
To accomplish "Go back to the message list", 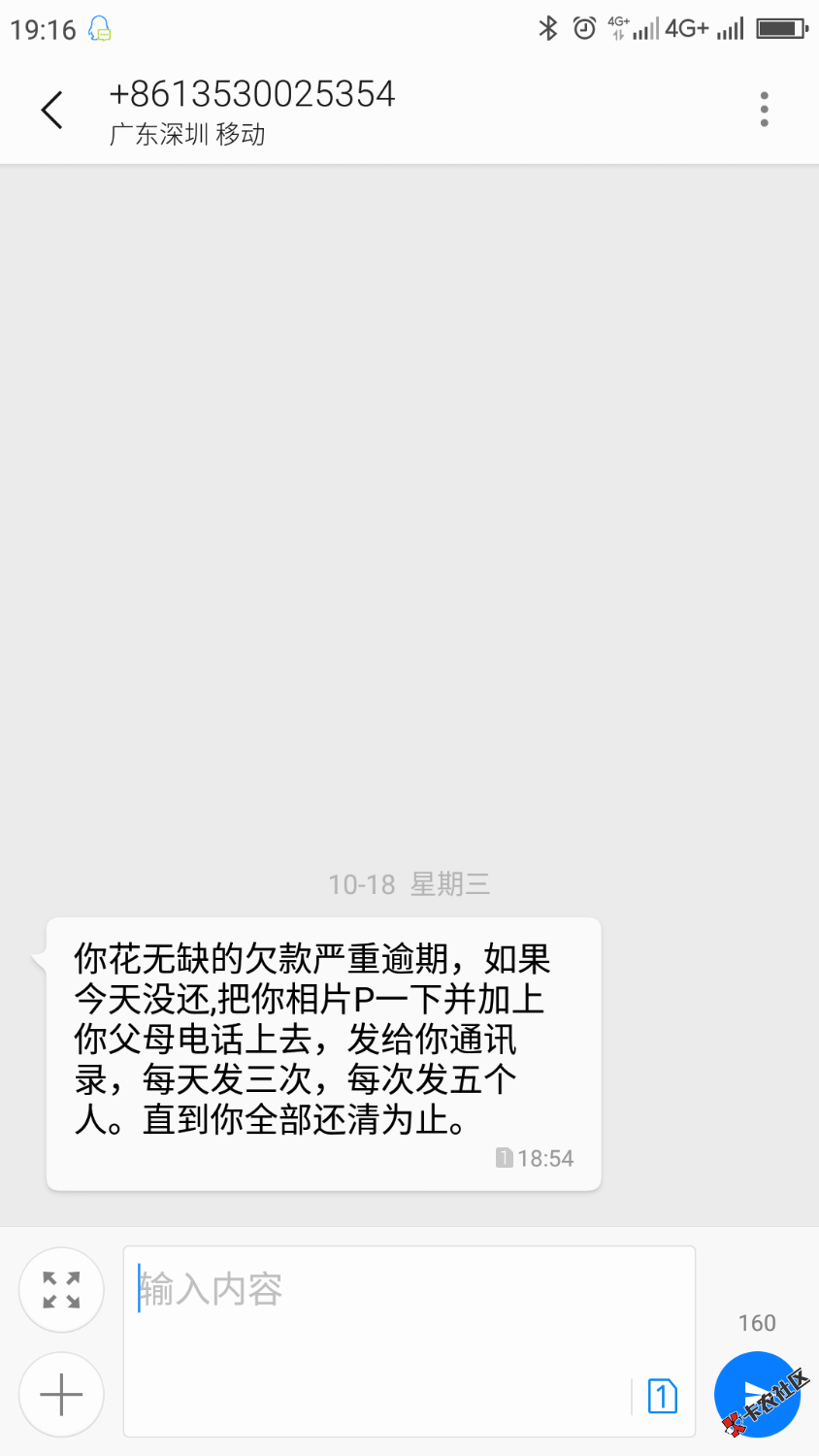I will pyautogui.click(x=52, y=110).
